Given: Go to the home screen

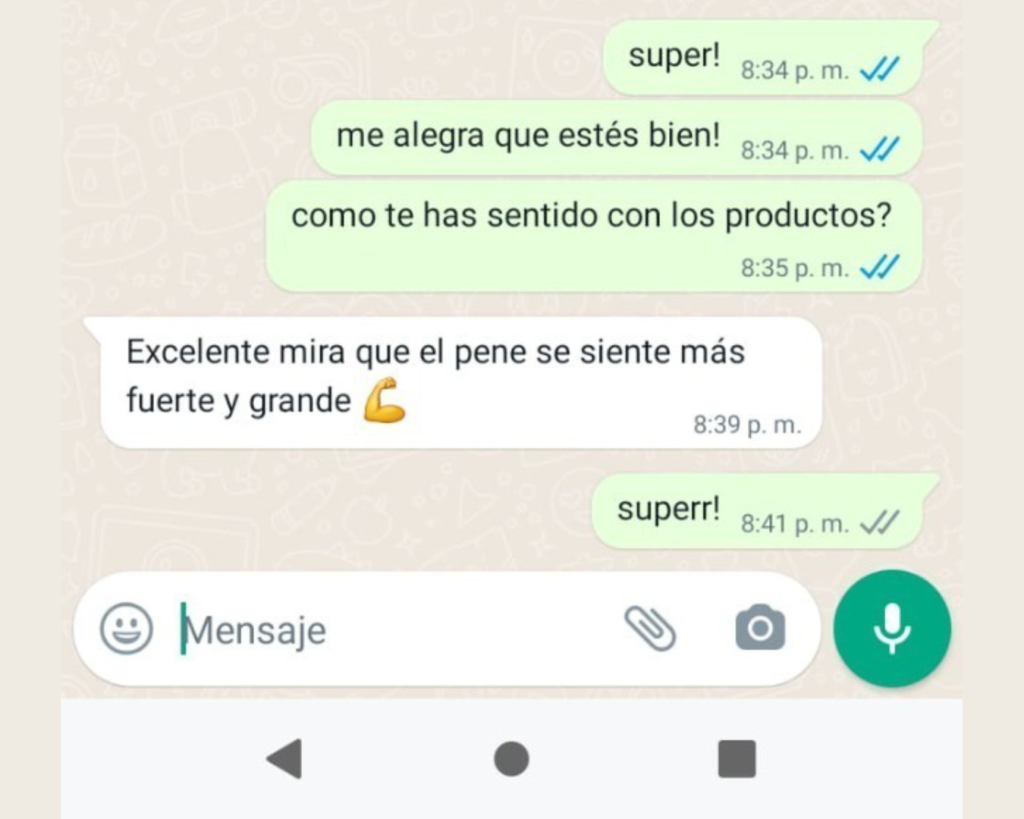Looking at the screenshot, I should [511, 759].
